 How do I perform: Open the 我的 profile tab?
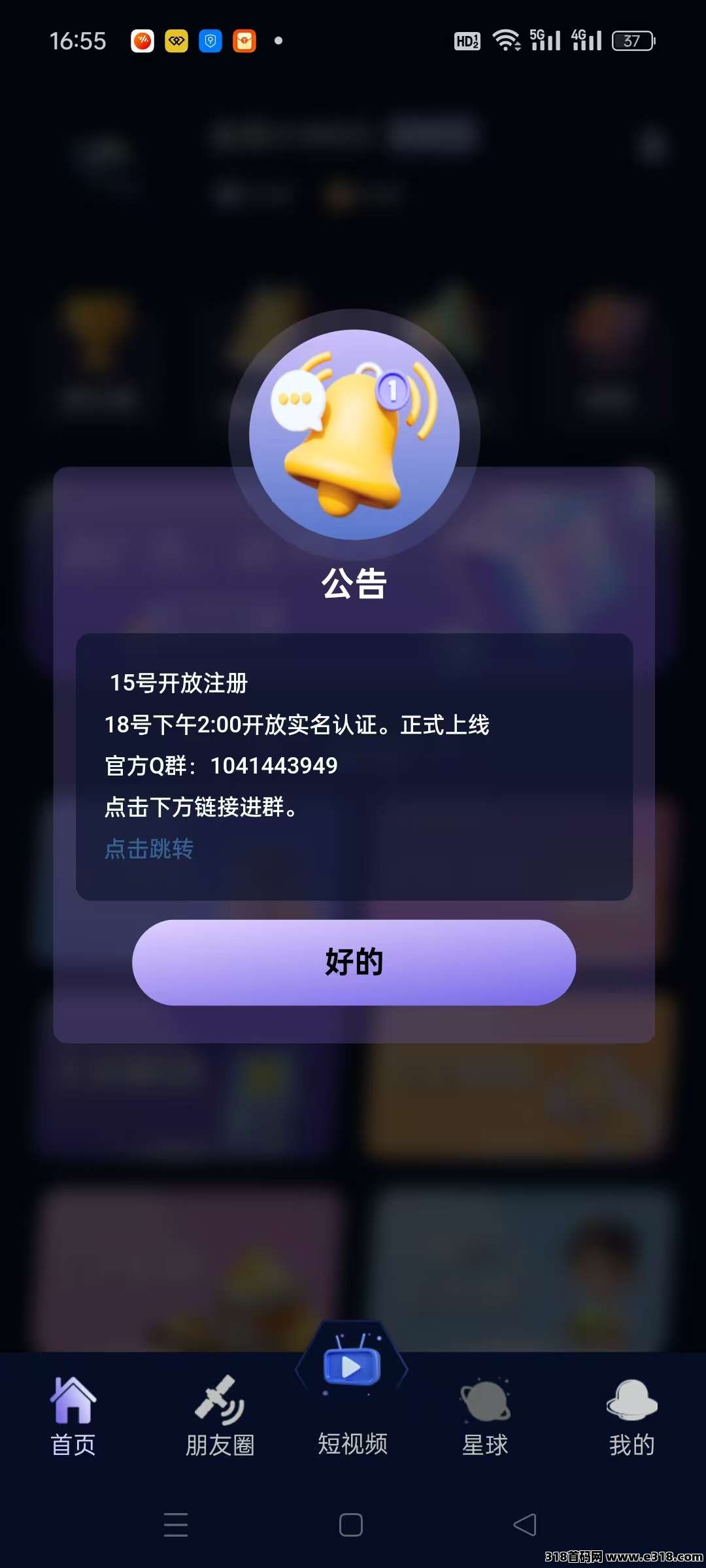[631, 1415]
